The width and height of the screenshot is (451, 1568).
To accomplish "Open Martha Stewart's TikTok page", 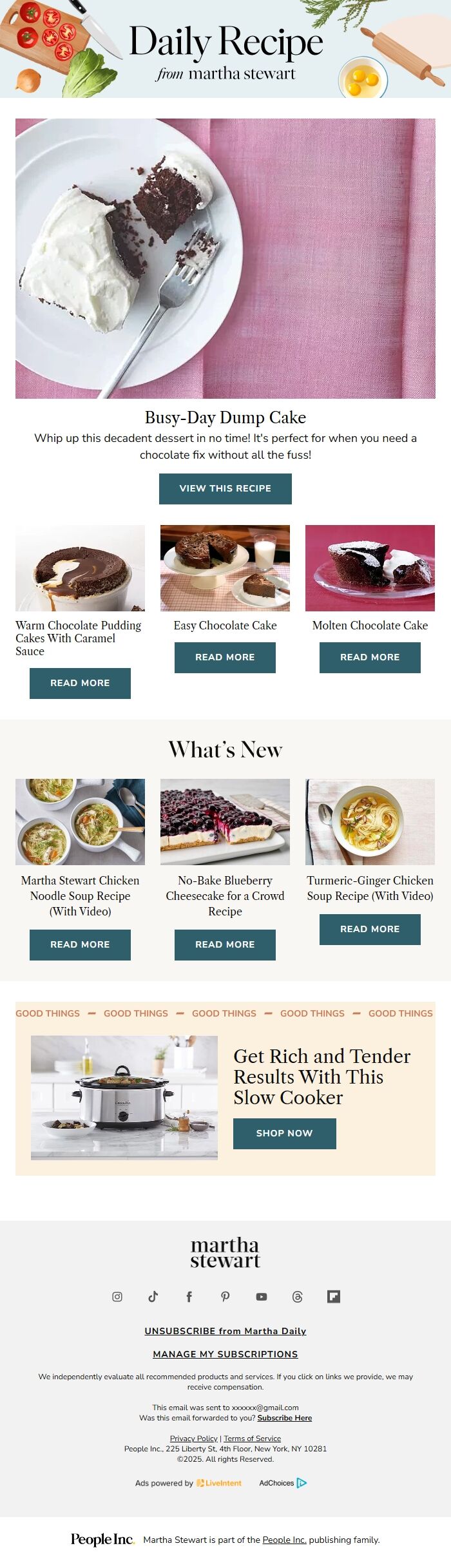I will [153, 1297].
